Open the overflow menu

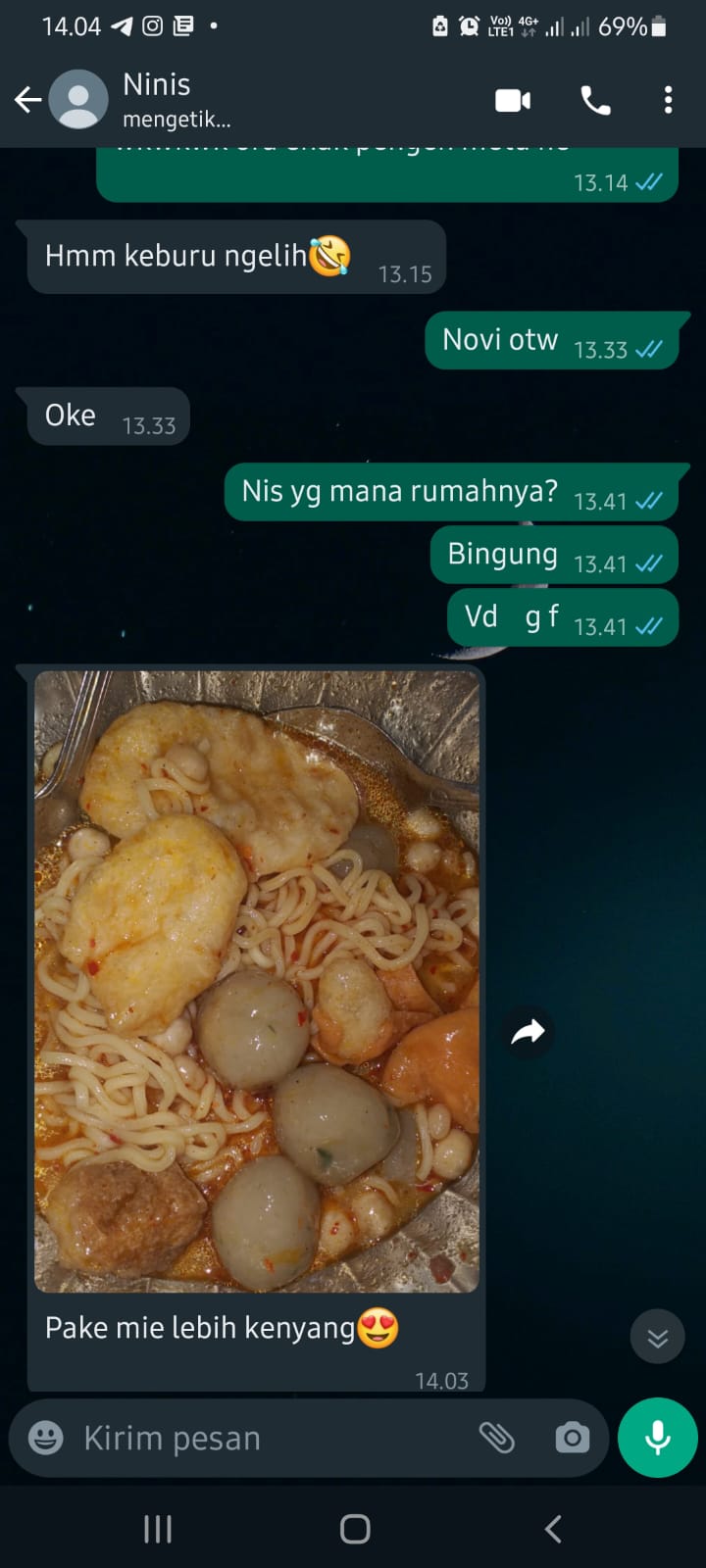[x=668, y=100]
